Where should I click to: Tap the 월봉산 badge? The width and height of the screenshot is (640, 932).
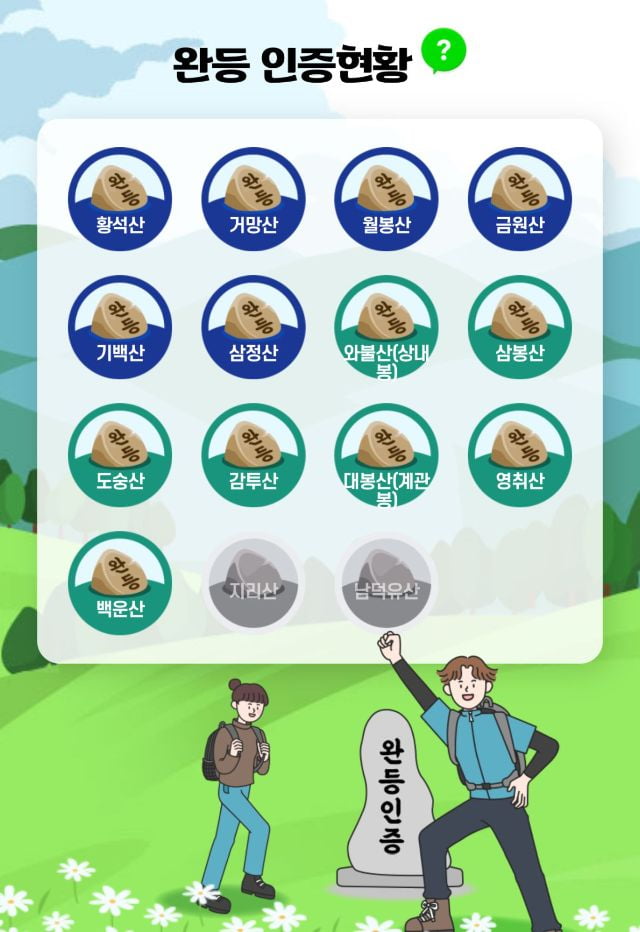[x=386, y=198]
